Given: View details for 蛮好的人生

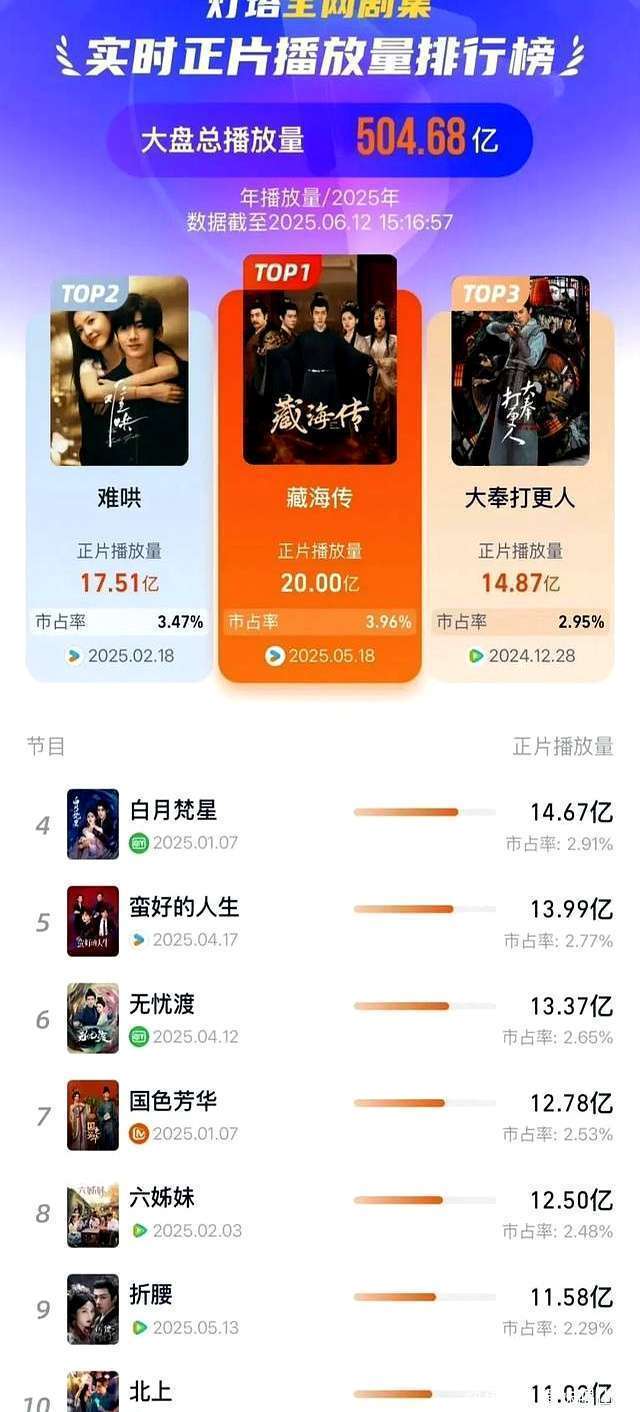Looking at the screenshot, I should pyautogui.click(x=320, y=921).
